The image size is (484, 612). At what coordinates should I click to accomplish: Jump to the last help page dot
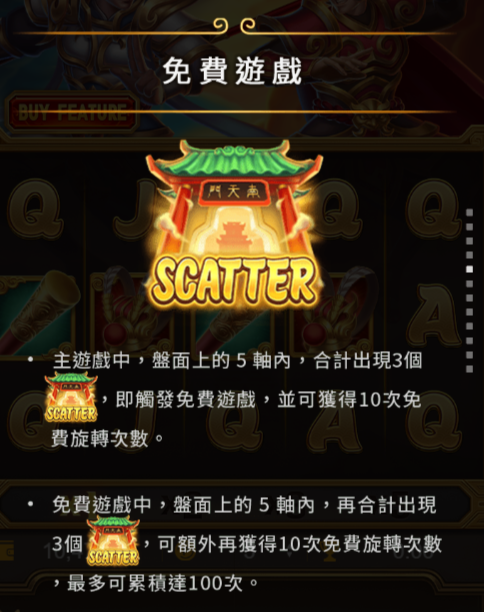470,369
